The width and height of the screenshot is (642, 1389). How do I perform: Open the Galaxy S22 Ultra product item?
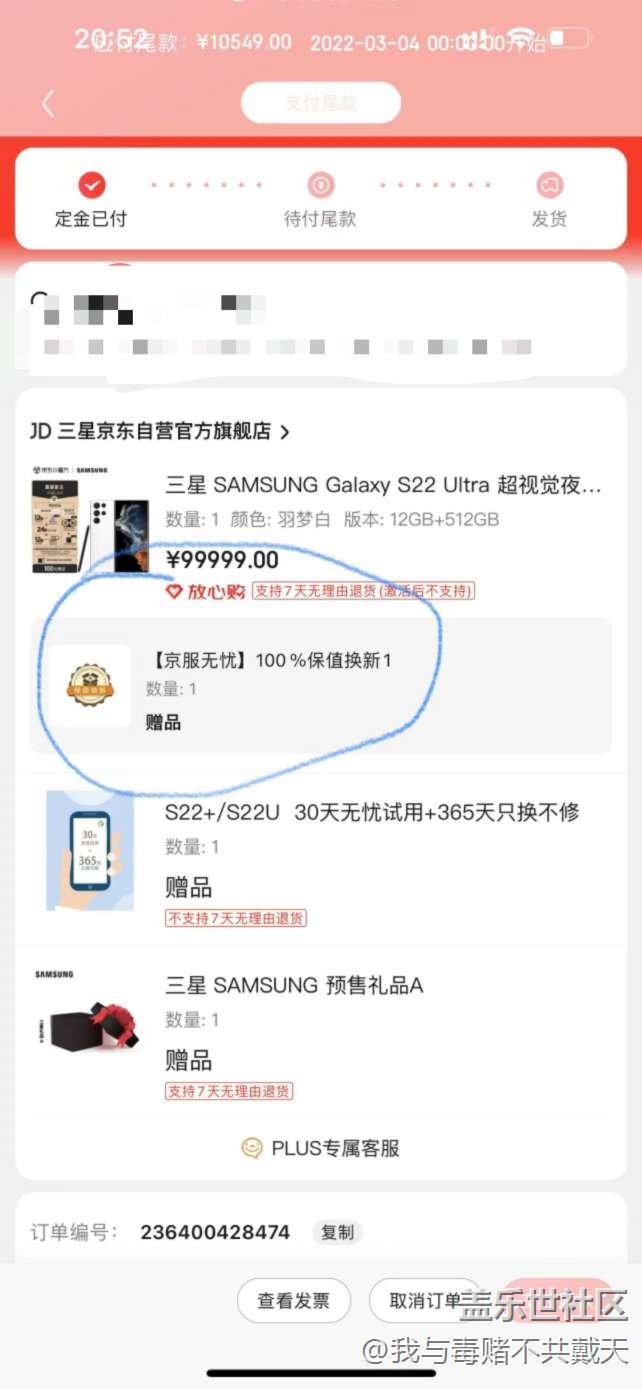(383, 486)
